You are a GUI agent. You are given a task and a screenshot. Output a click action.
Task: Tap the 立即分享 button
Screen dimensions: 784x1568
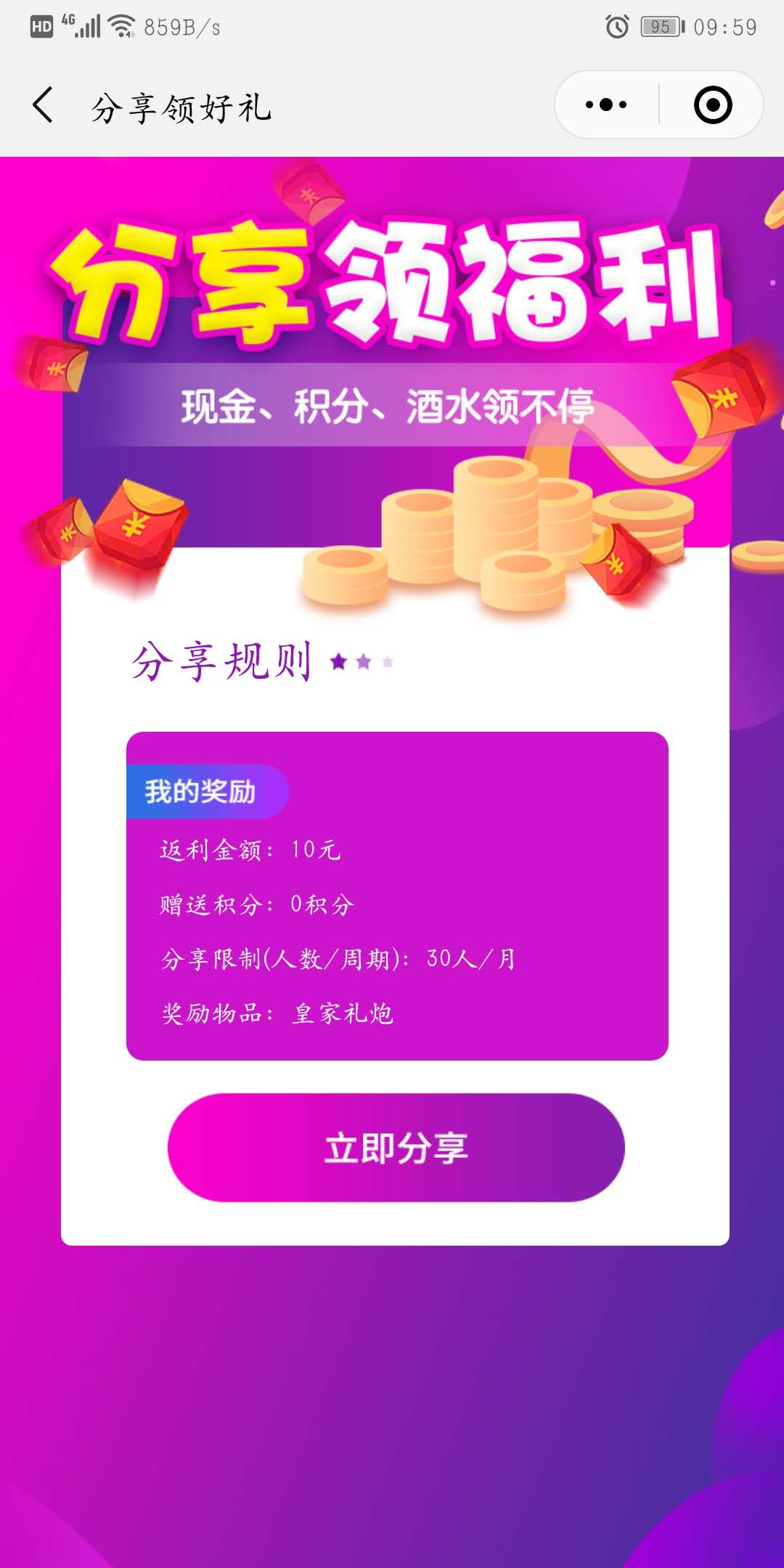tap(396, 1148)
